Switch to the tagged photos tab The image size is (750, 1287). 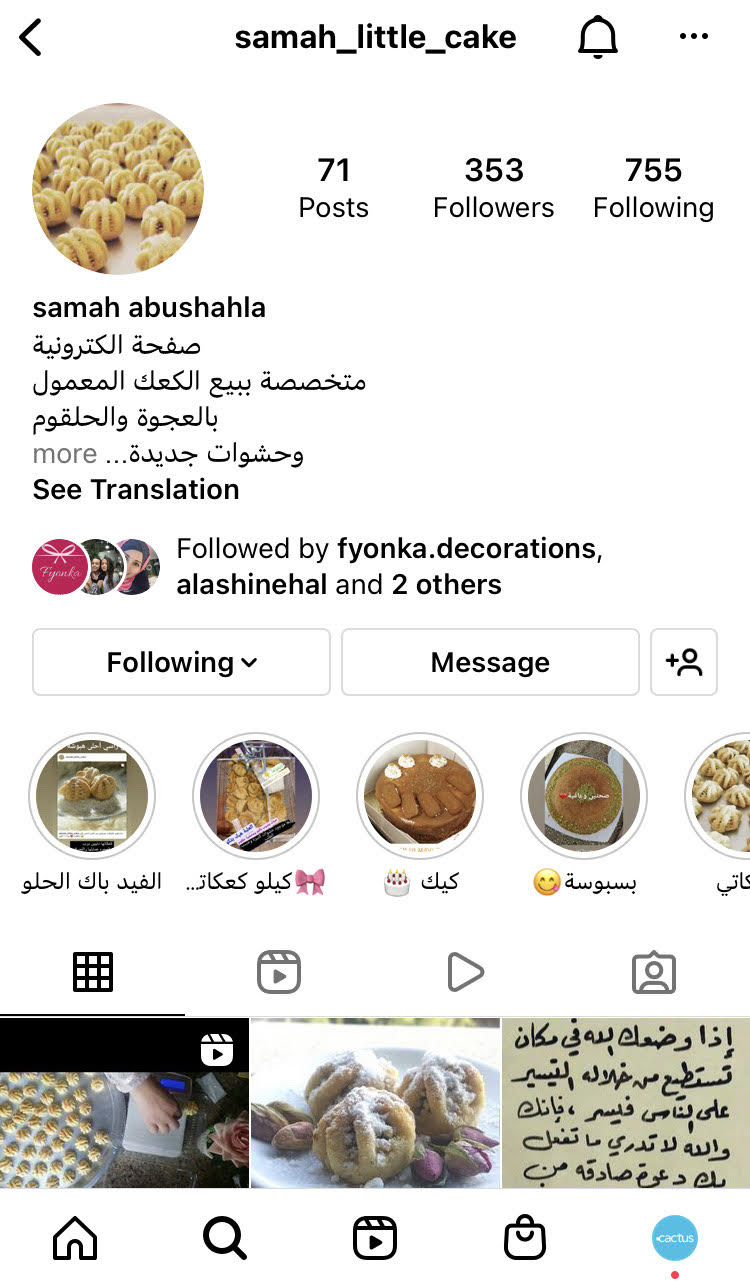[x=654, y=972]
